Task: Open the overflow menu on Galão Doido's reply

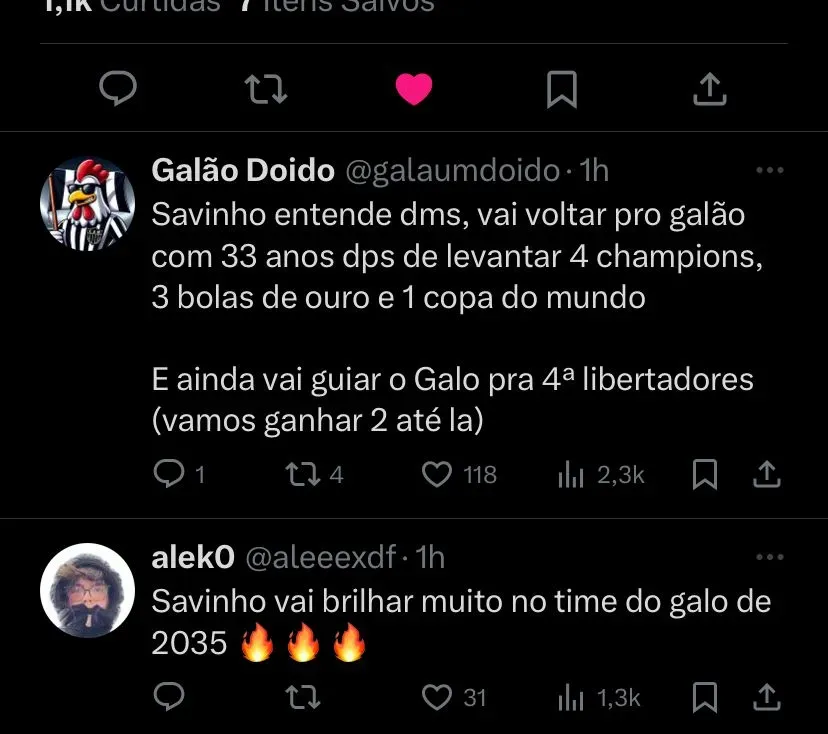Action: point(769,171)
